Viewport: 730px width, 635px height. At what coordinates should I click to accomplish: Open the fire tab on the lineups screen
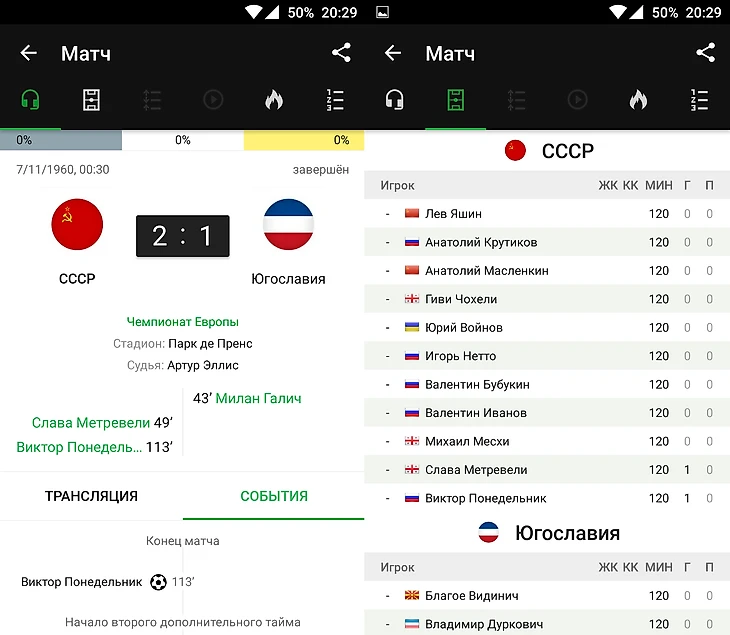click(638, 100)
